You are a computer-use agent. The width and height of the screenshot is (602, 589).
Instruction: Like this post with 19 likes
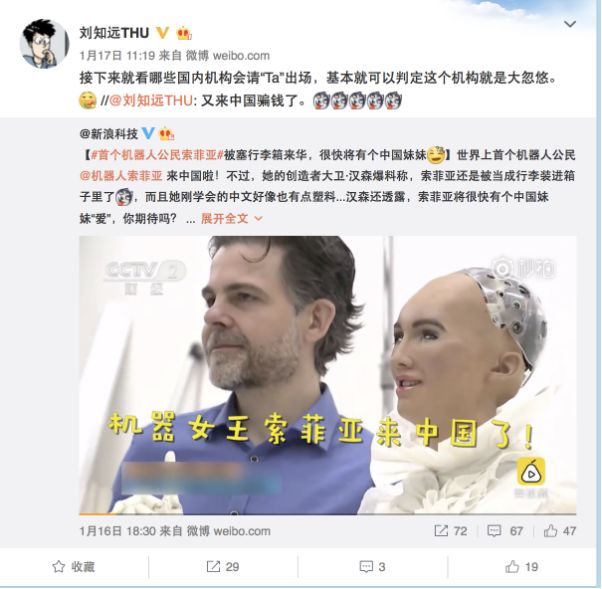pos(522,567)
